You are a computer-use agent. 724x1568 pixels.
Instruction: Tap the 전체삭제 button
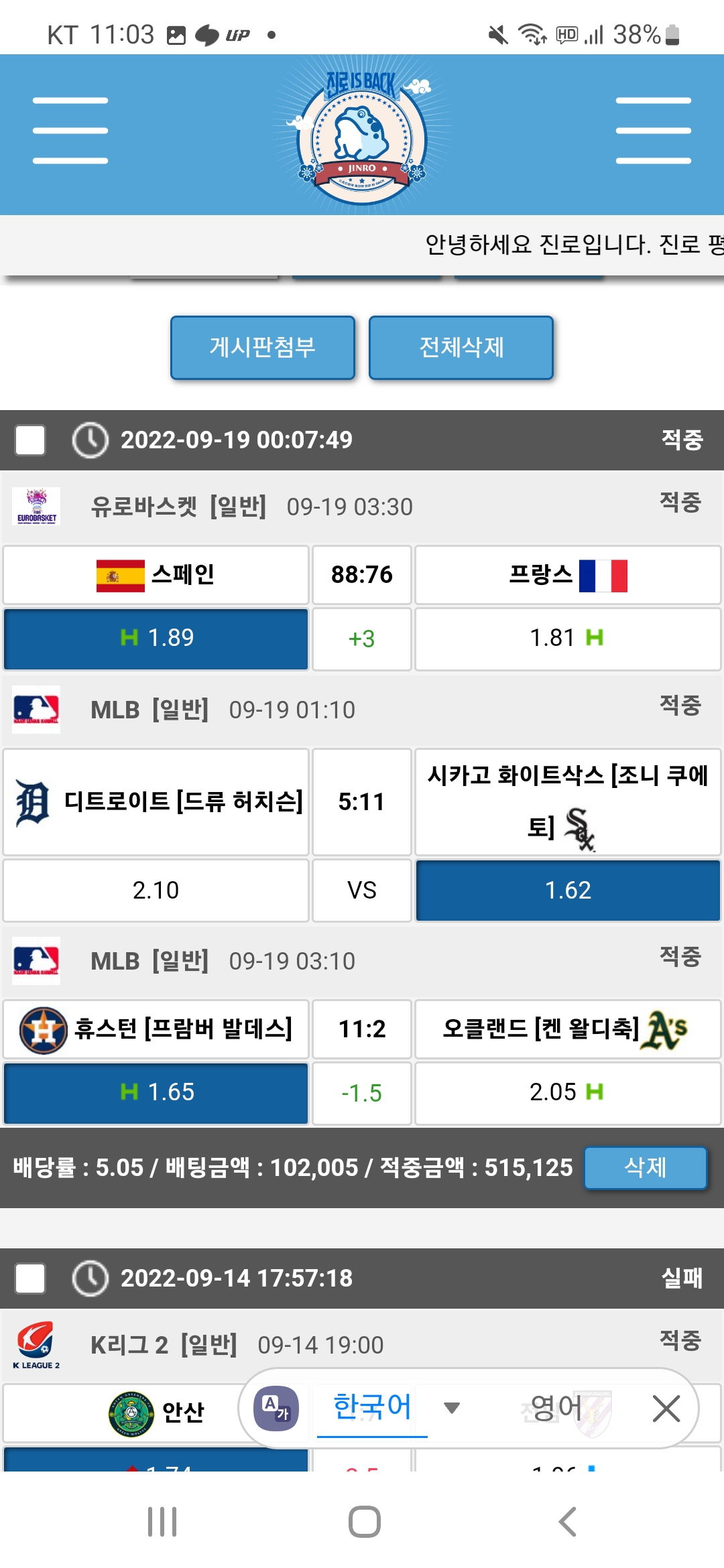[x=461, y=347]
